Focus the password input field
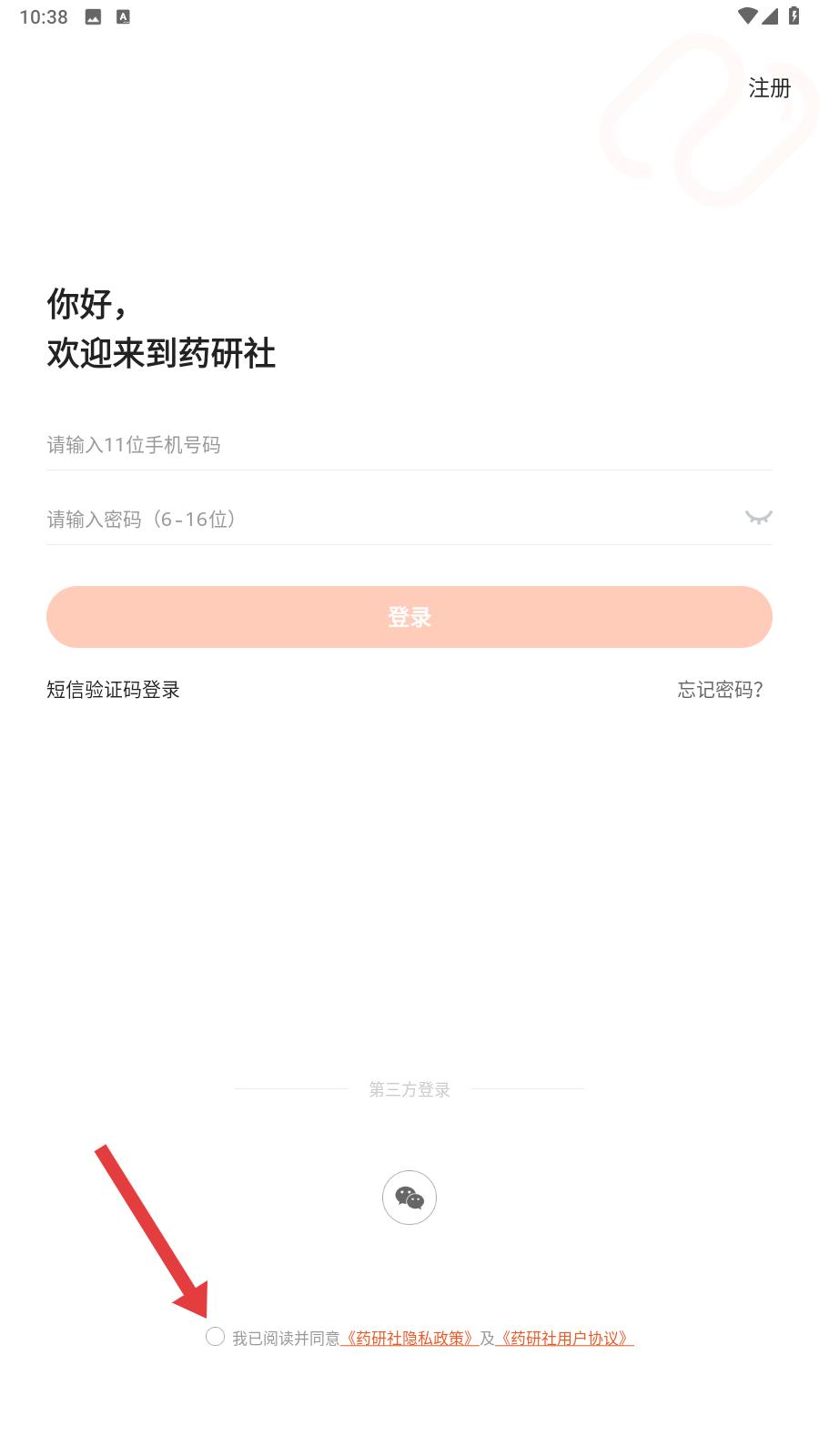Image resolution: width=819 pixels, height=1456 pixels. click(x=391, y=520)
